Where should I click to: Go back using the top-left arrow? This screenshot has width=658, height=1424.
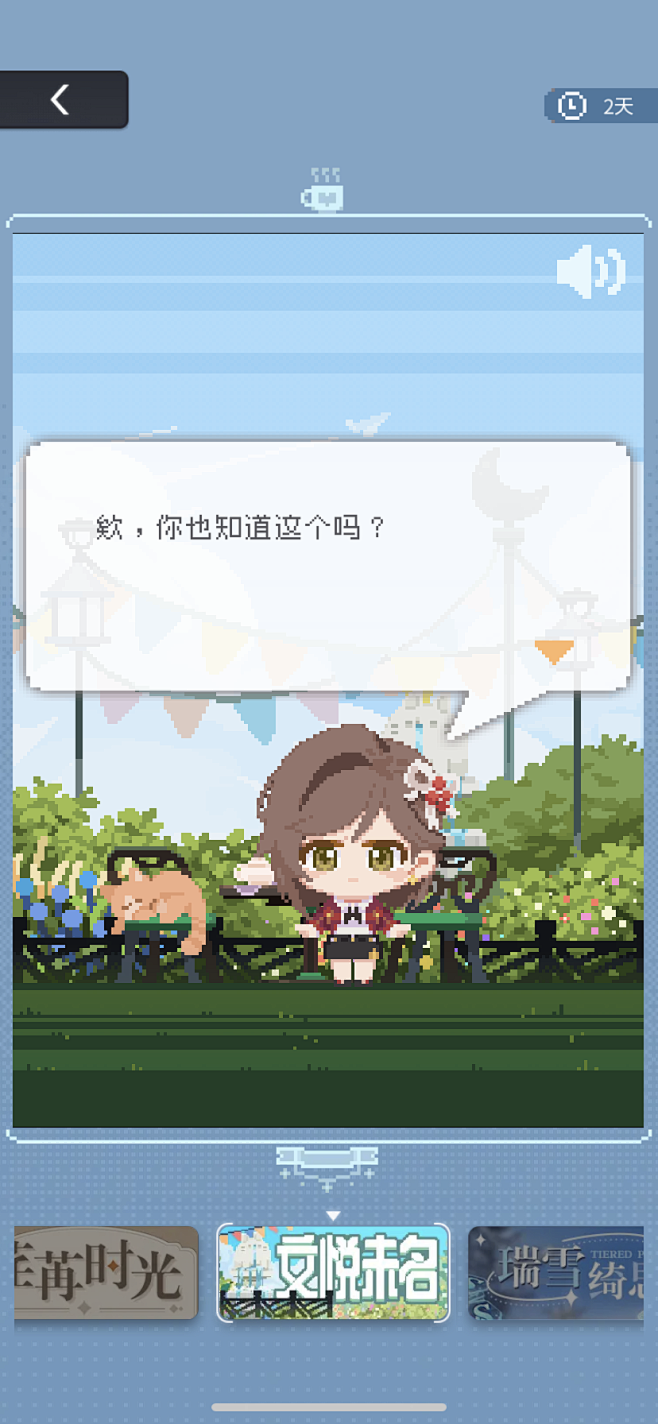tap(62, 99)
